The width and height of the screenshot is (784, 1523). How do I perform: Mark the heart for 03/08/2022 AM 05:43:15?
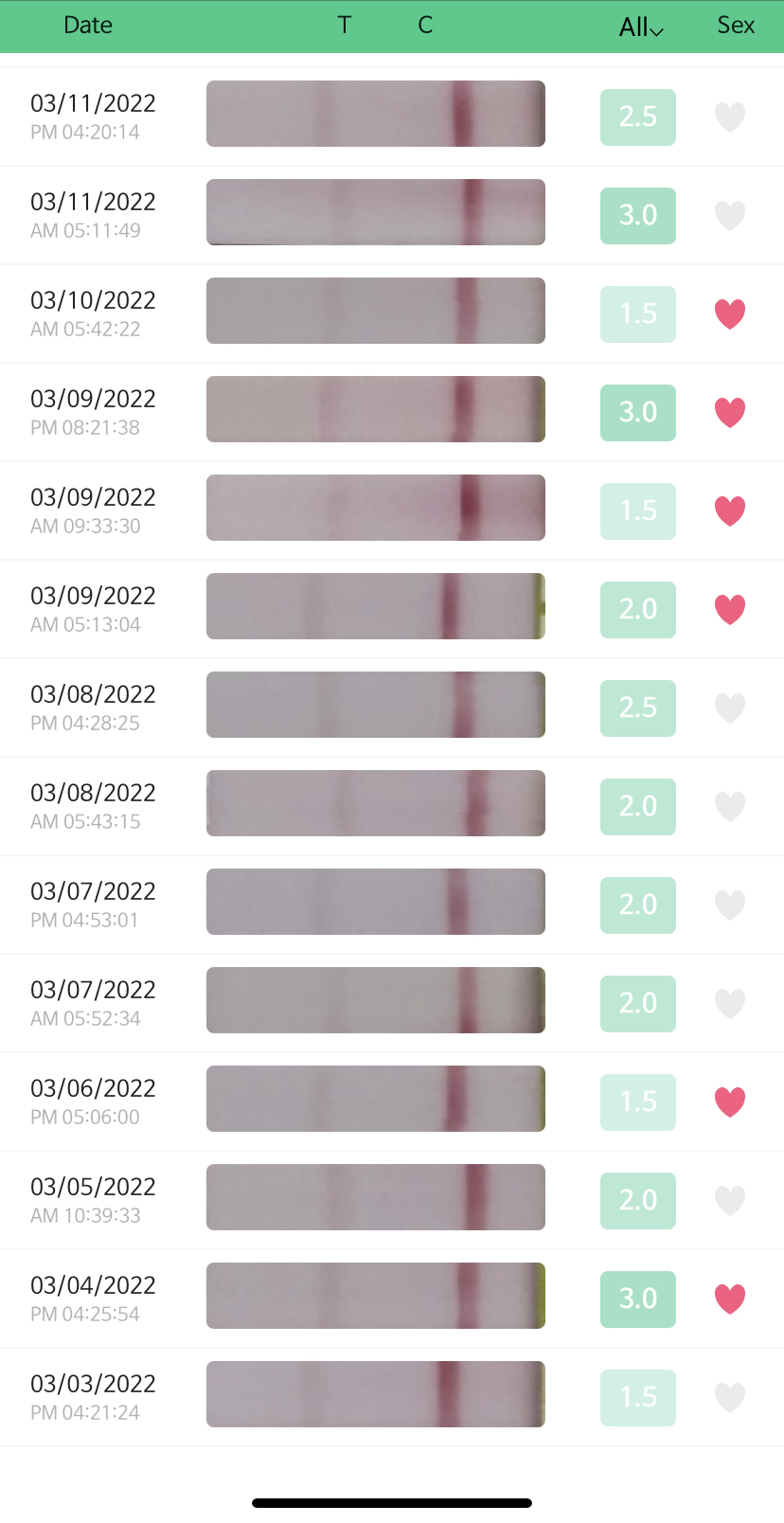coord(729,806)
